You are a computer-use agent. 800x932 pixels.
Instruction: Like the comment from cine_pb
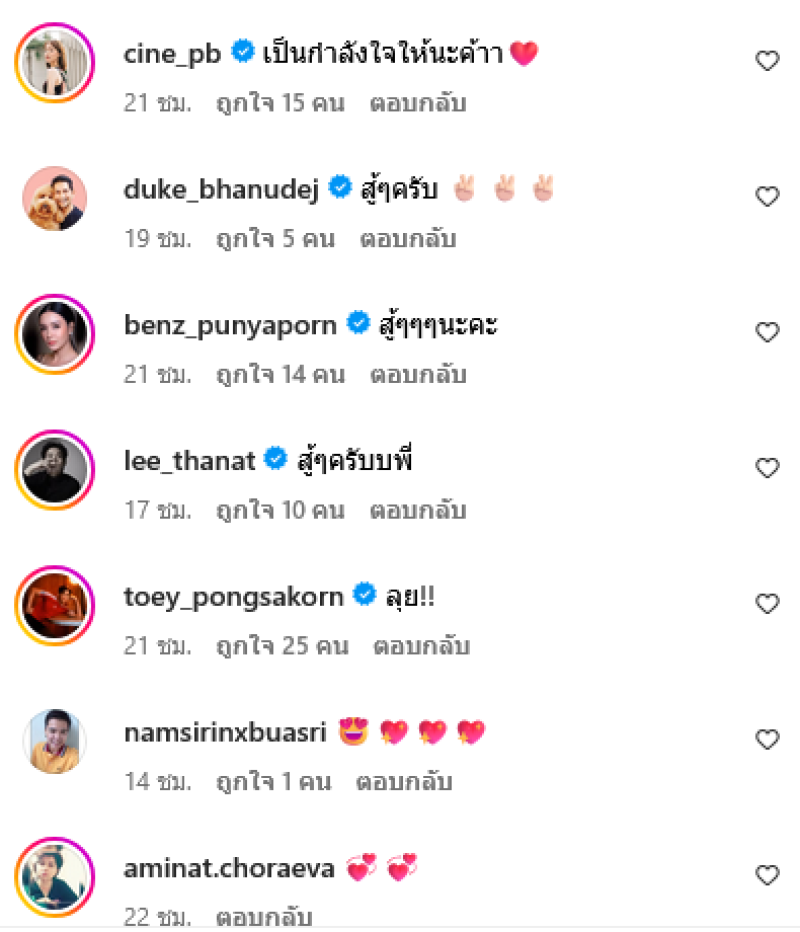pyautogui.click(x=767, y=61)
